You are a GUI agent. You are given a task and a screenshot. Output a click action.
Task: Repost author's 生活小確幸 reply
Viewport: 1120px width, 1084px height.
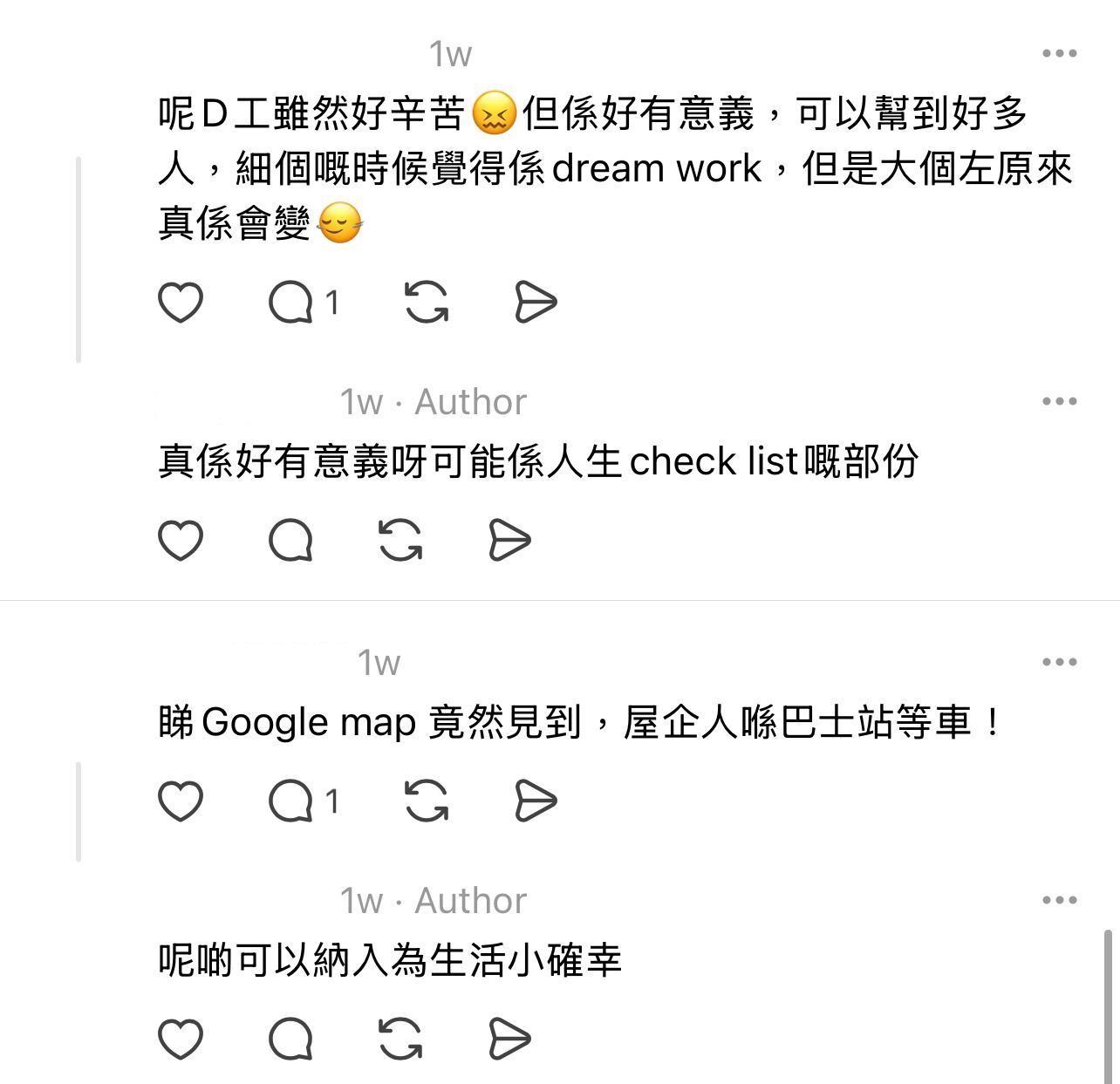click(400, 1039)
